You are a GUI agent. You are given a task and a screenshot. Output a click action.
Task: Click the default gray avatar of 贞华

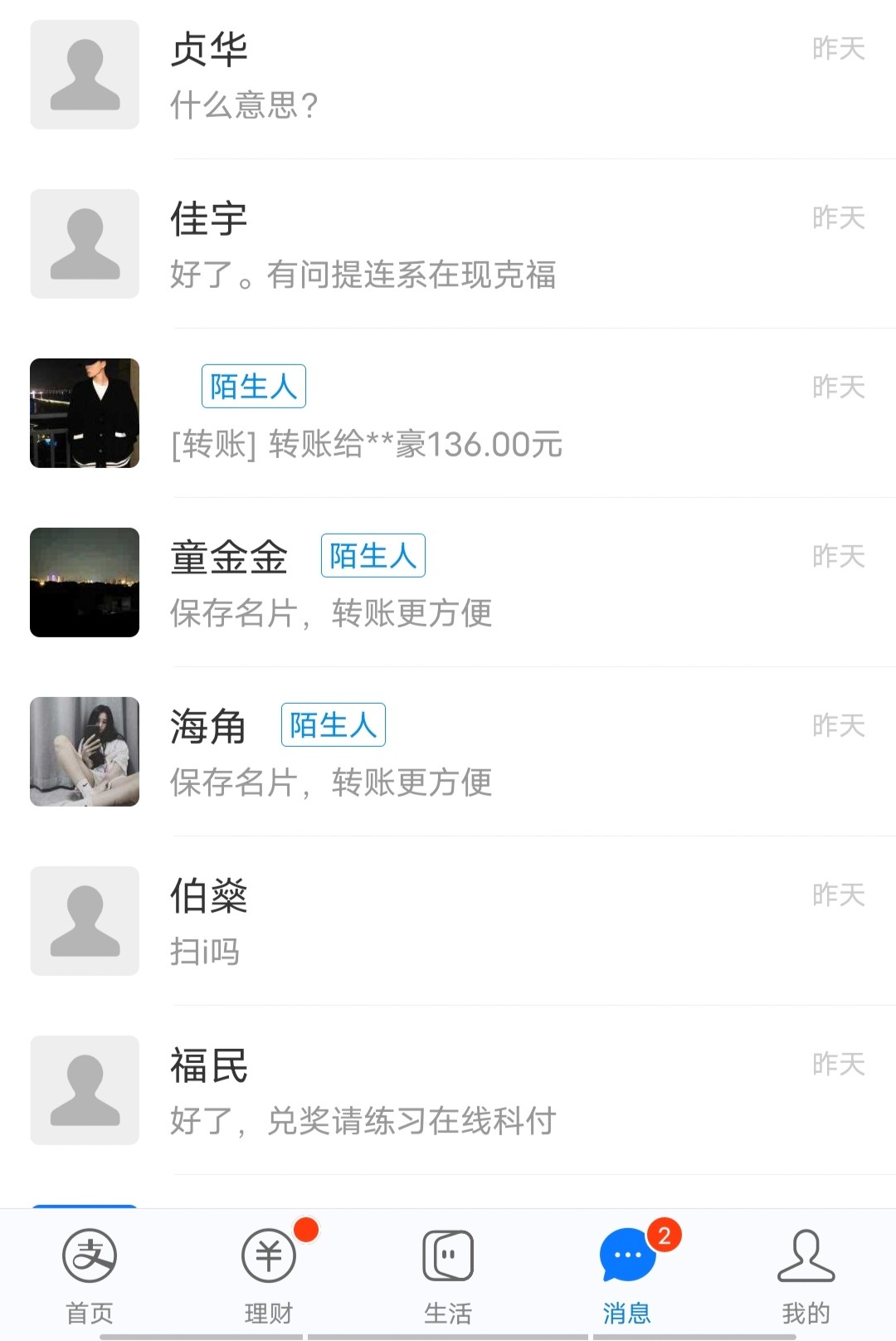point(84,75)
